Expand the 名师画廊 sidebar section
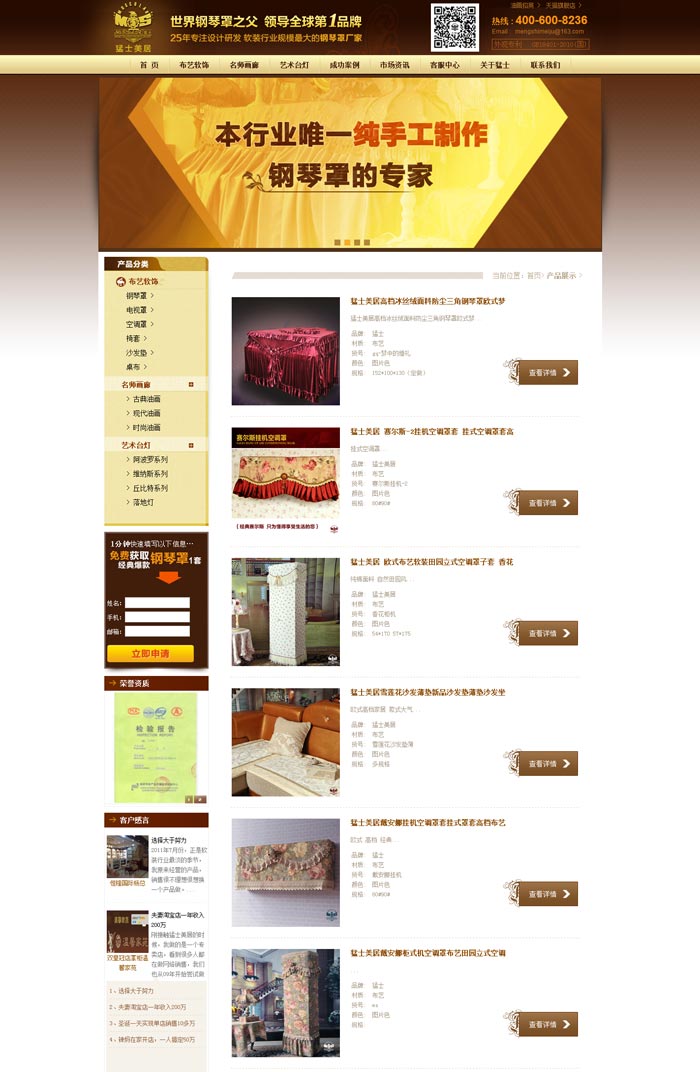700x1072 pixels. 190,384
